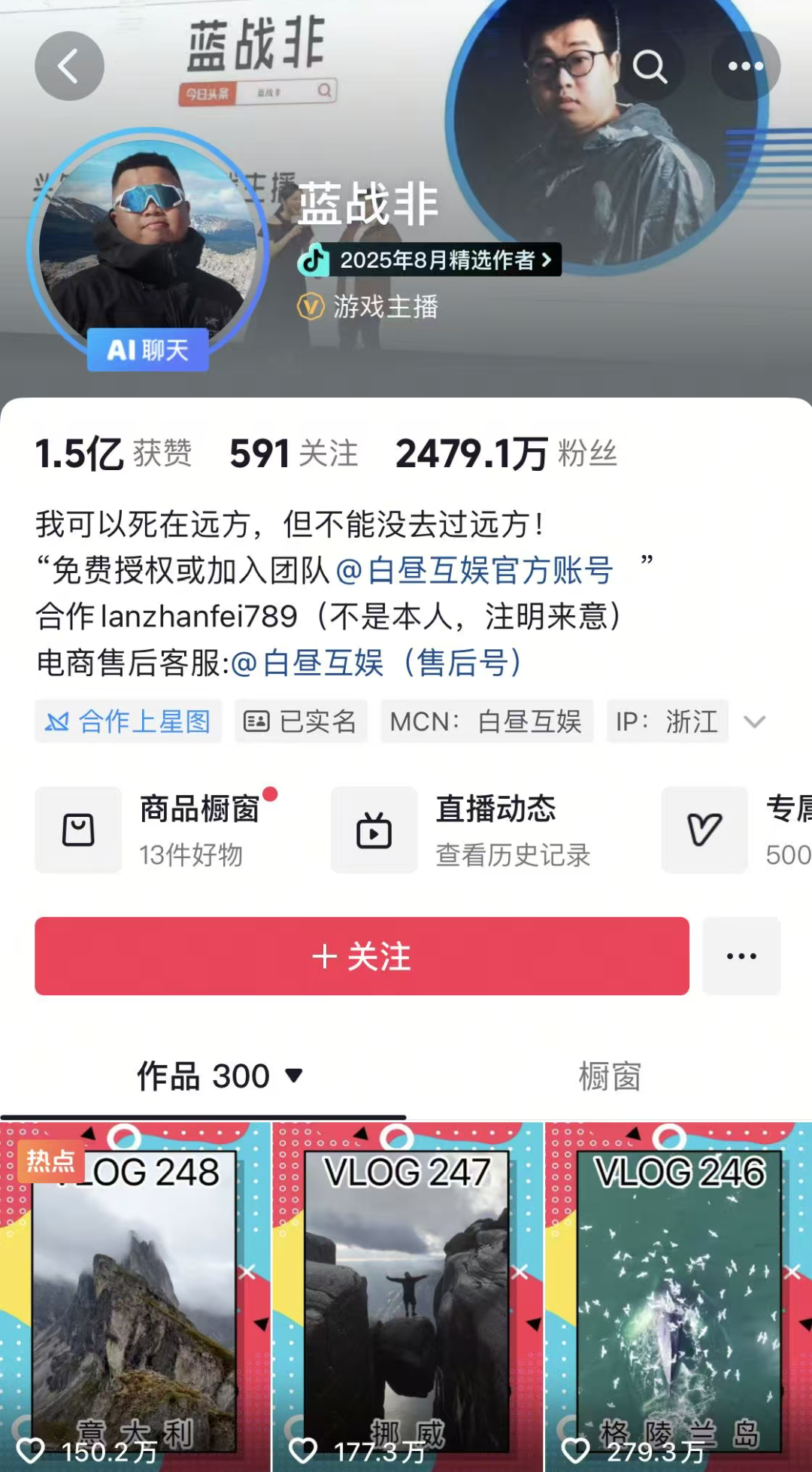
Task: Open search on this profile
Action: tap(650, 66)
